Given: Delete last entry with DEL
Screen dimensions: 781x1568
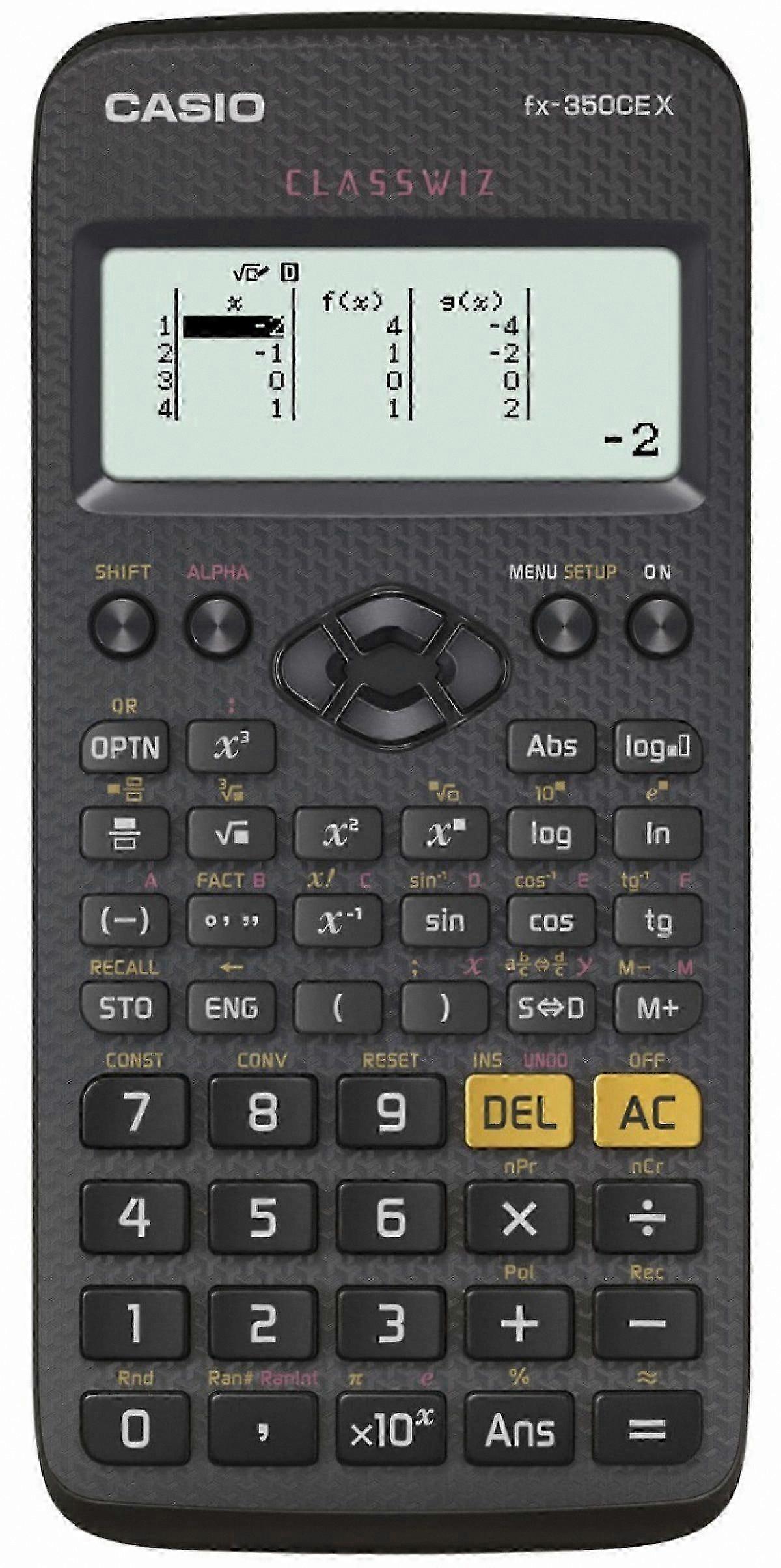Looking at the screenshot, I should [x=519, y=1112].
